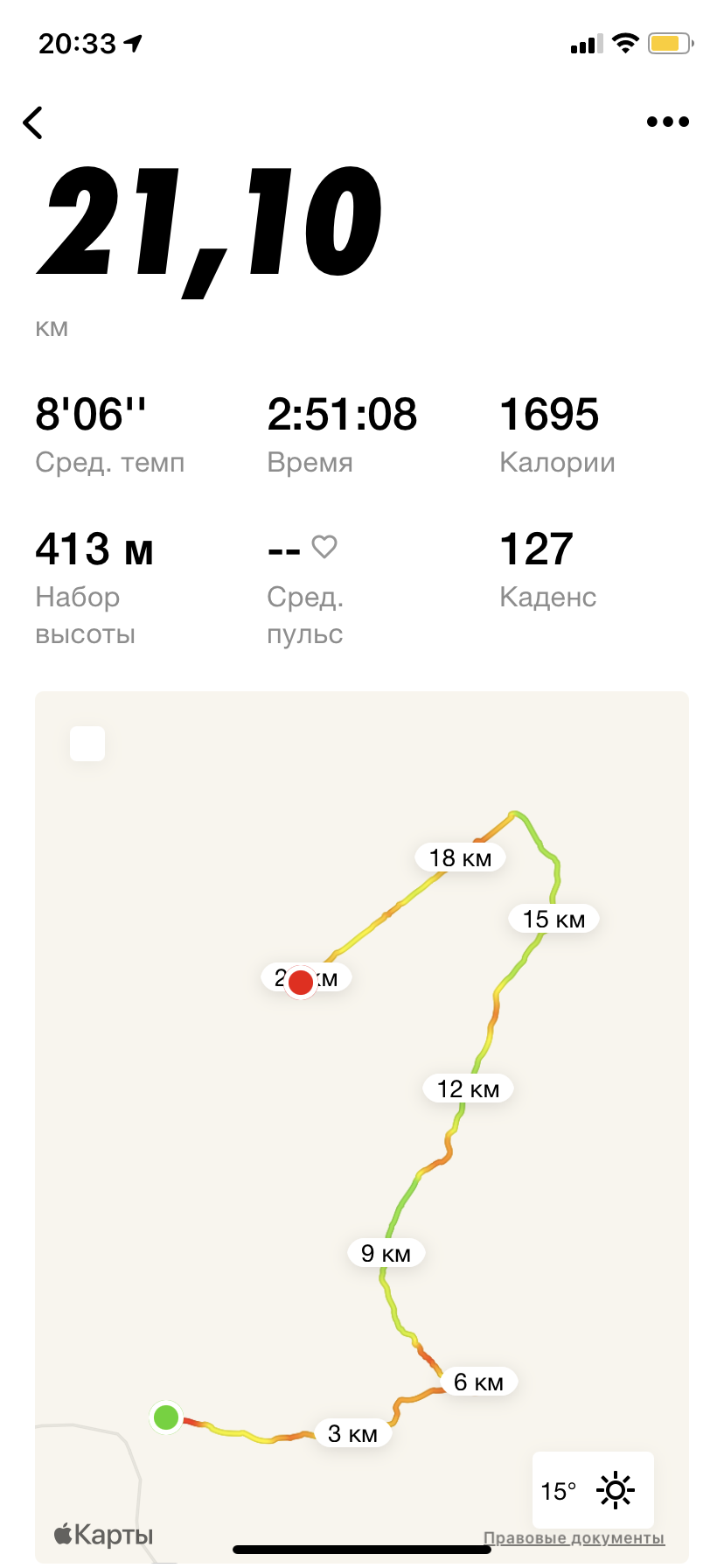Viewport: 724px width, 1568px height.
Task: Go back using the arrow
Action: point(33,122)
